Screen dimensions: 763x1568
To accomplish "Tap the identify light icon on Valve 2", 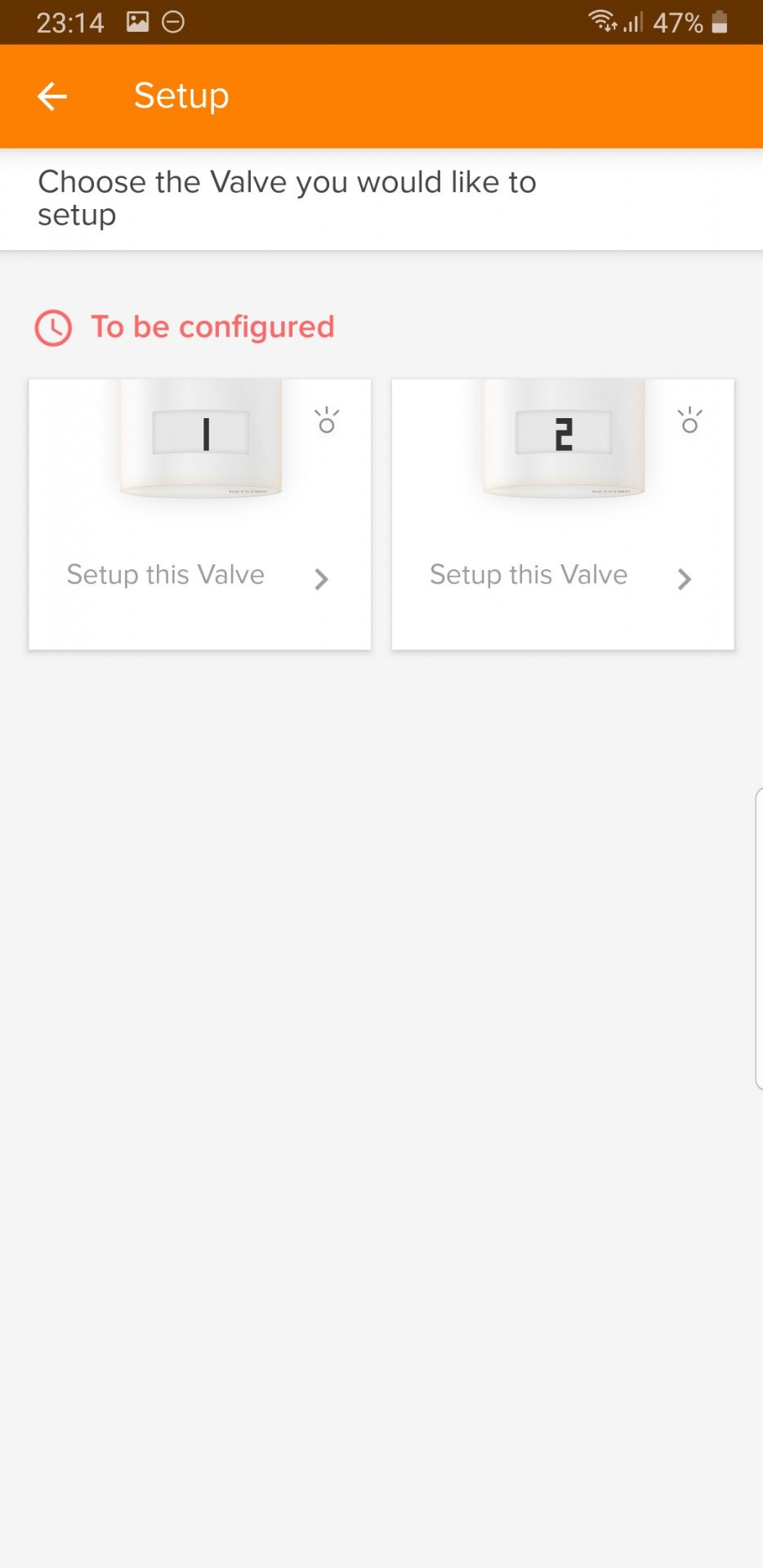I will (689, 420).
